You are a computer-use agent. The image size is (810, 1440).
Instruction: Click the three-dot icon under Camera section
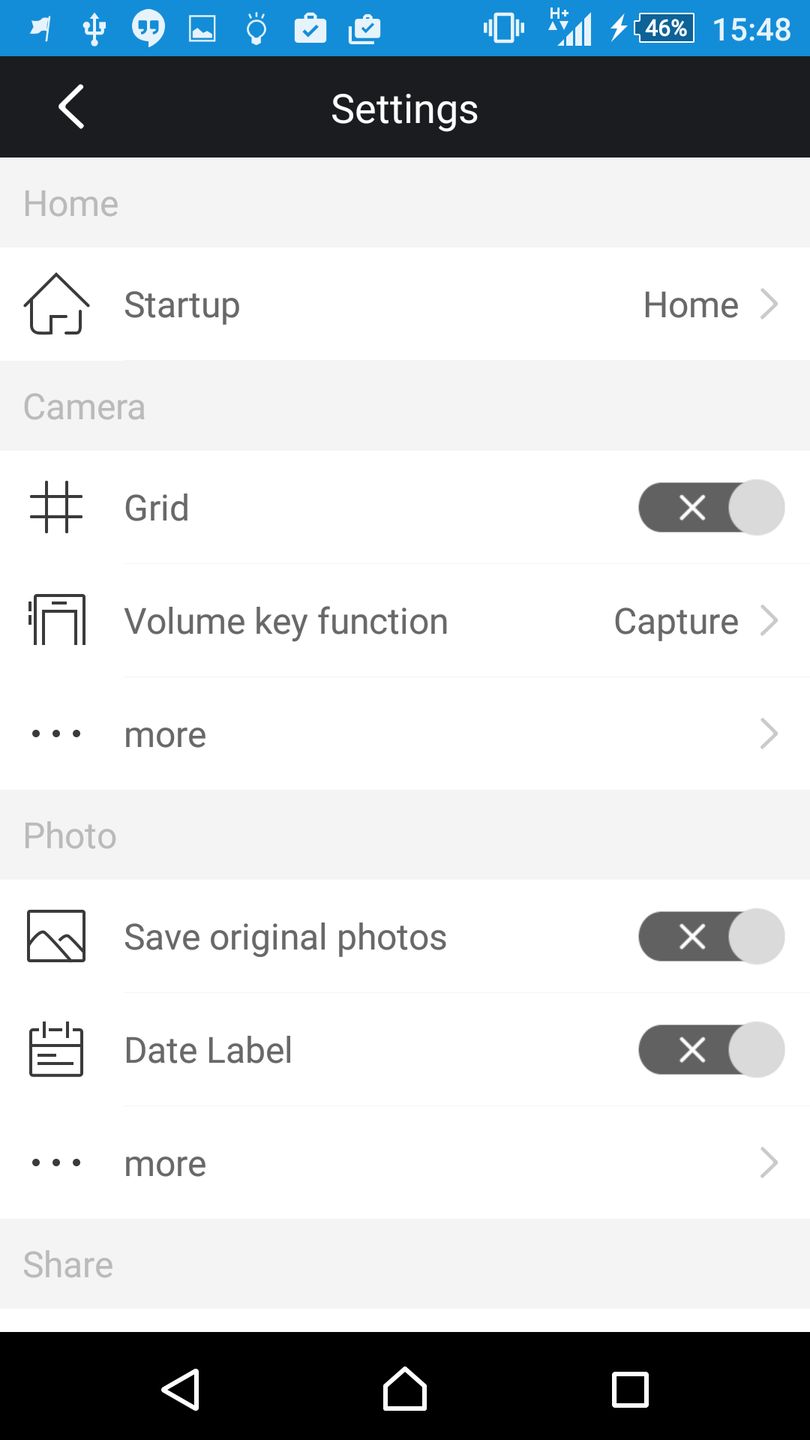coord(56,733)
